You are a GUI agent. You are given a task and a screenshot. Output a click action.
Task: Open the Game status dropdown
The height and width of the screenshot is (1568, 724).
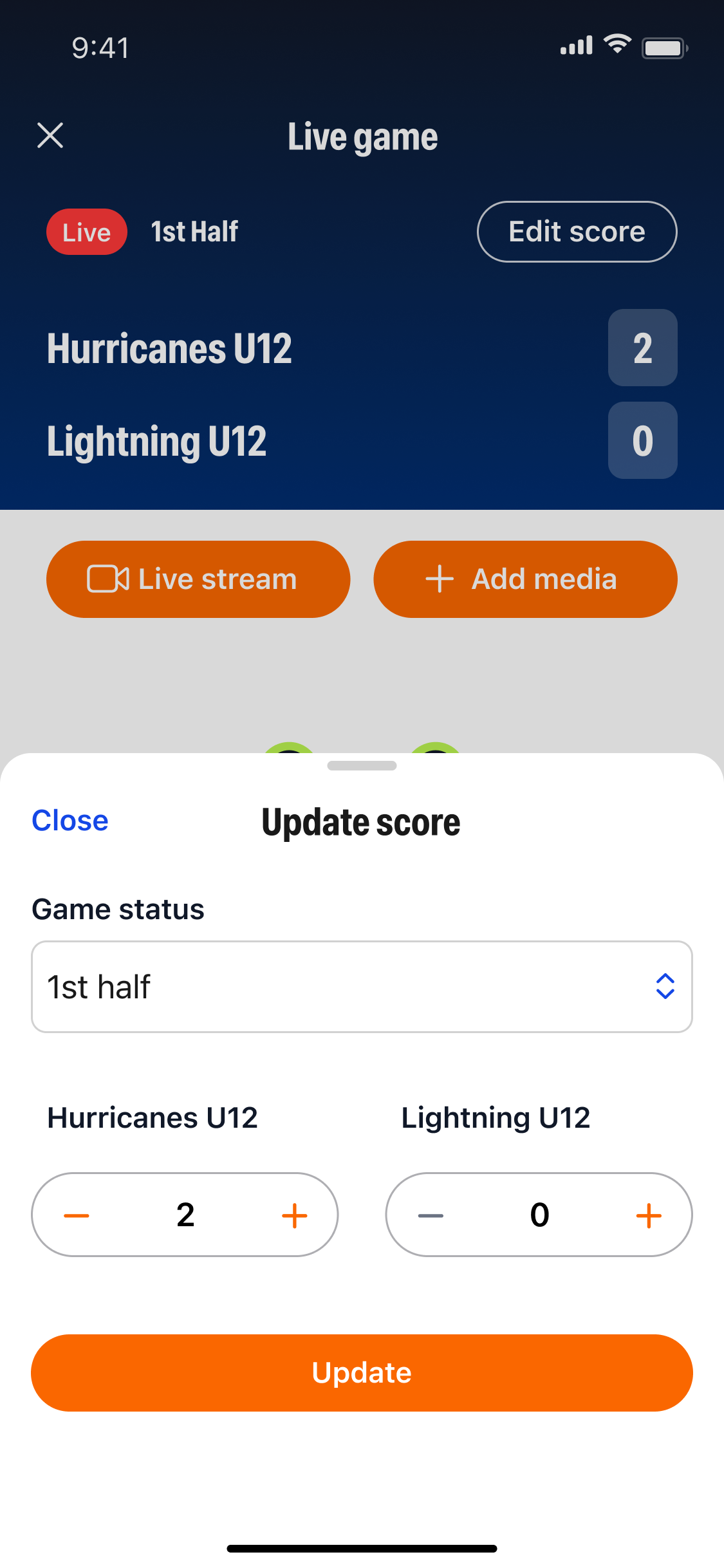(x=362, y=987)
